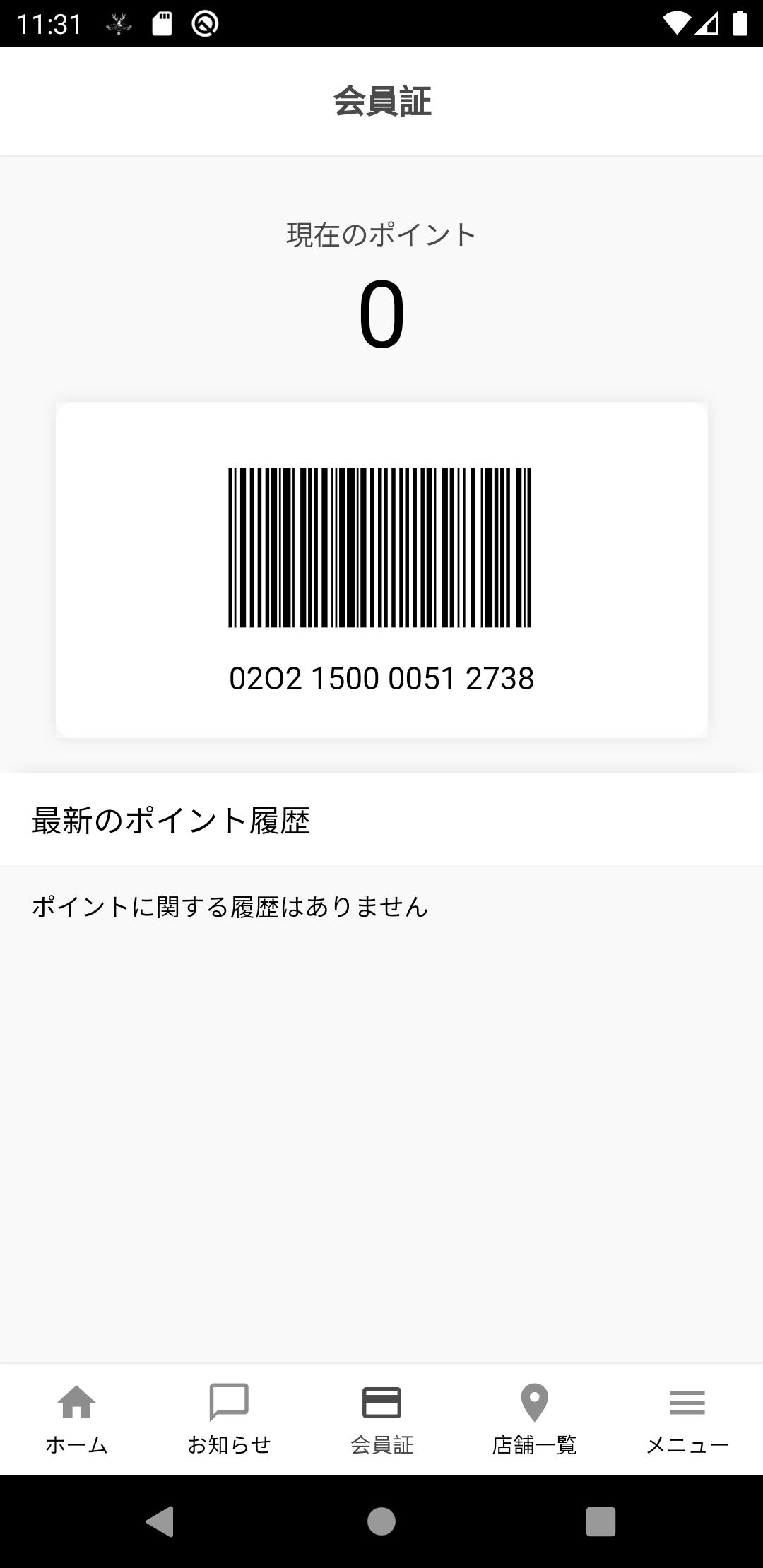Select the 会員証 membership card tab
Screen dimensions: 763x1568
pos(381,1418)
